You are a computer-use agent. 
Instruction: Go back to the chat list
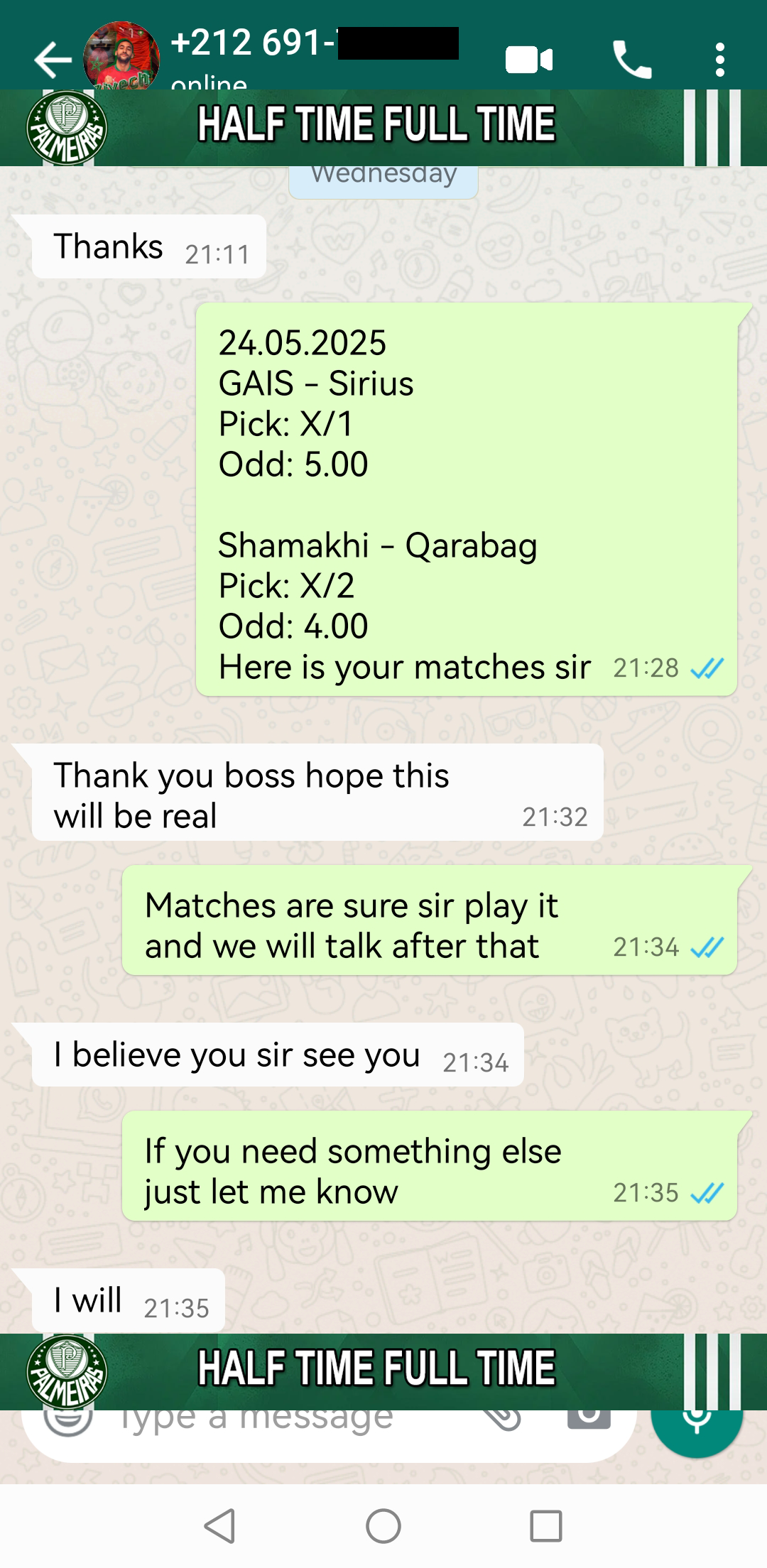click(53, 60)
